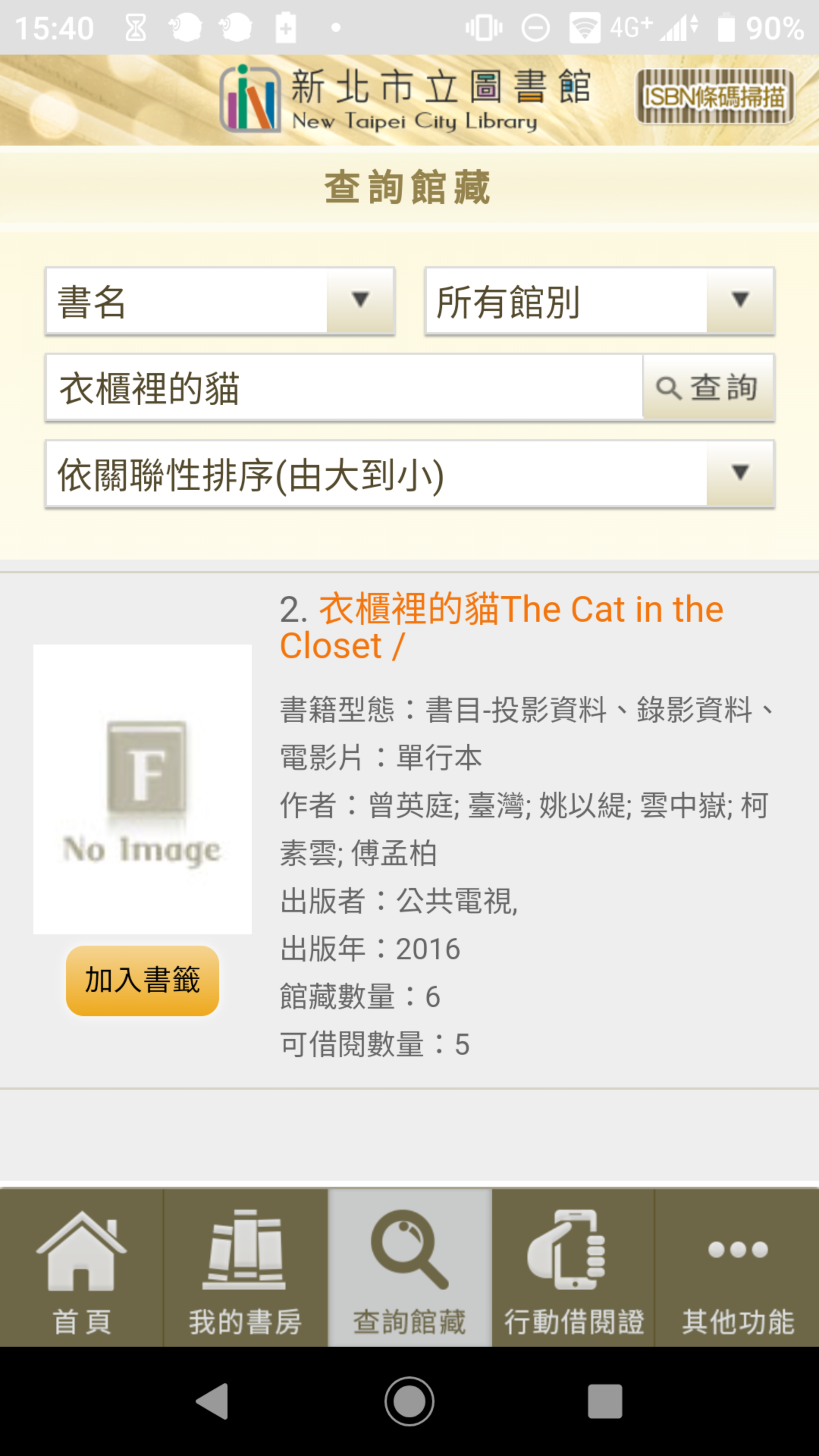This screenshot has width=819, height=1456.
Task: Open the 依關聯性排序 sort order dropdown
Action: tap(410, 474)
